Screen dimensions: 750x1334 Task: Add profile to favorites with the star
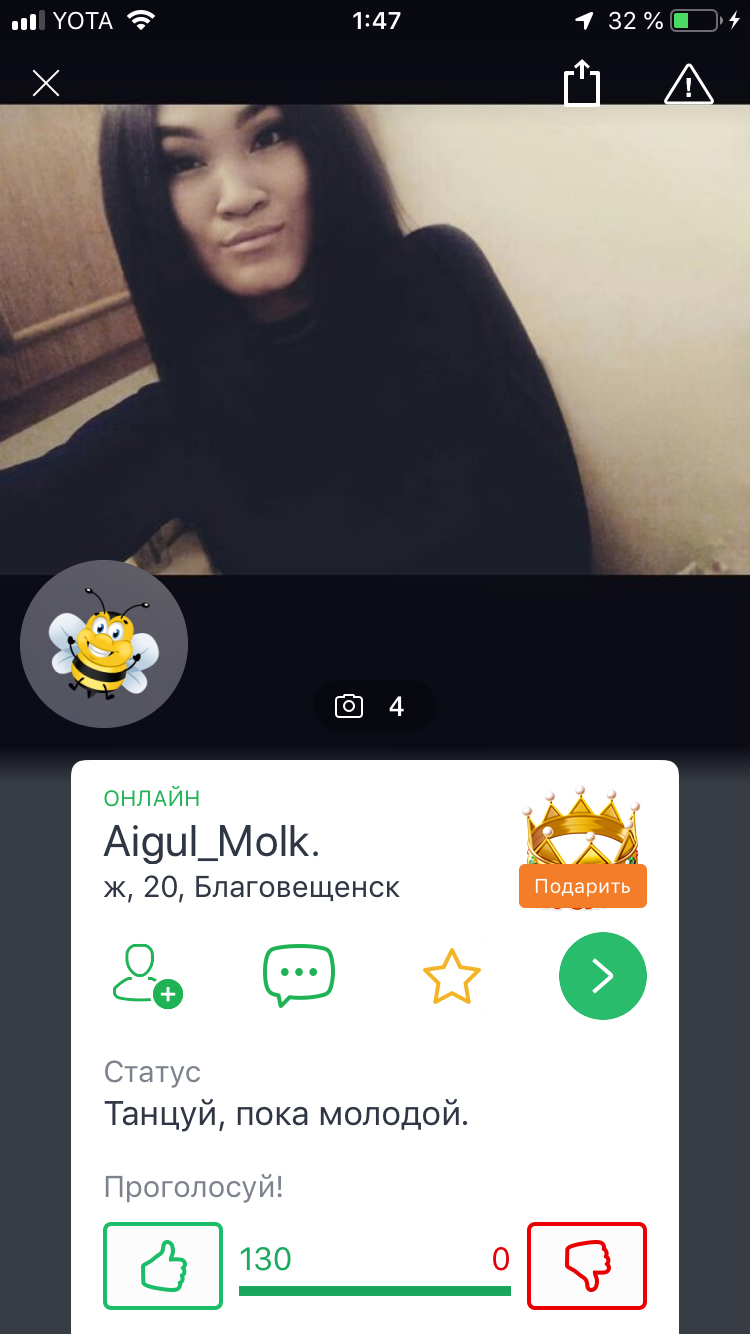452,977
